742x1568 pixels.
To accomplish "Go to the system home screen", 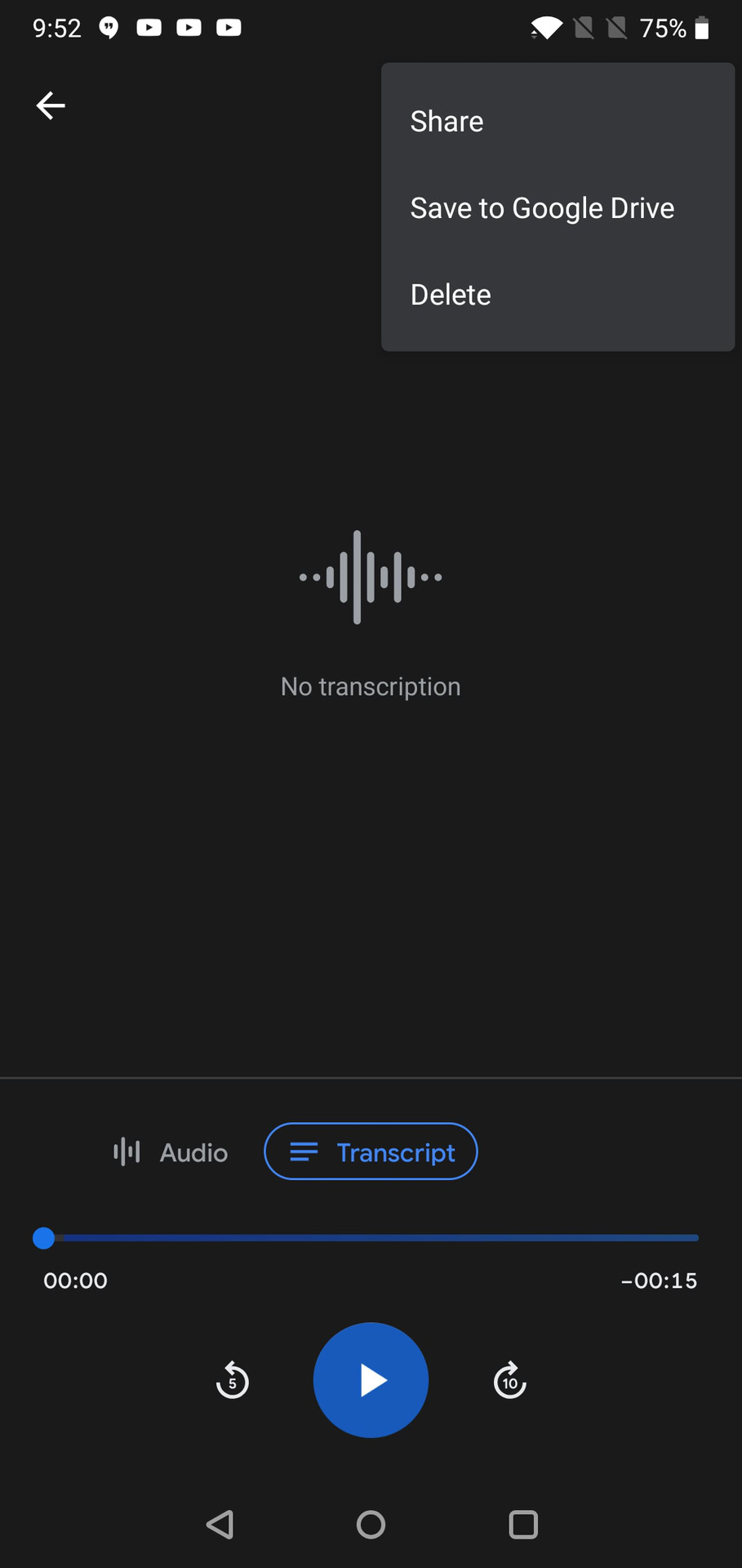I will tap(371, 1524).
